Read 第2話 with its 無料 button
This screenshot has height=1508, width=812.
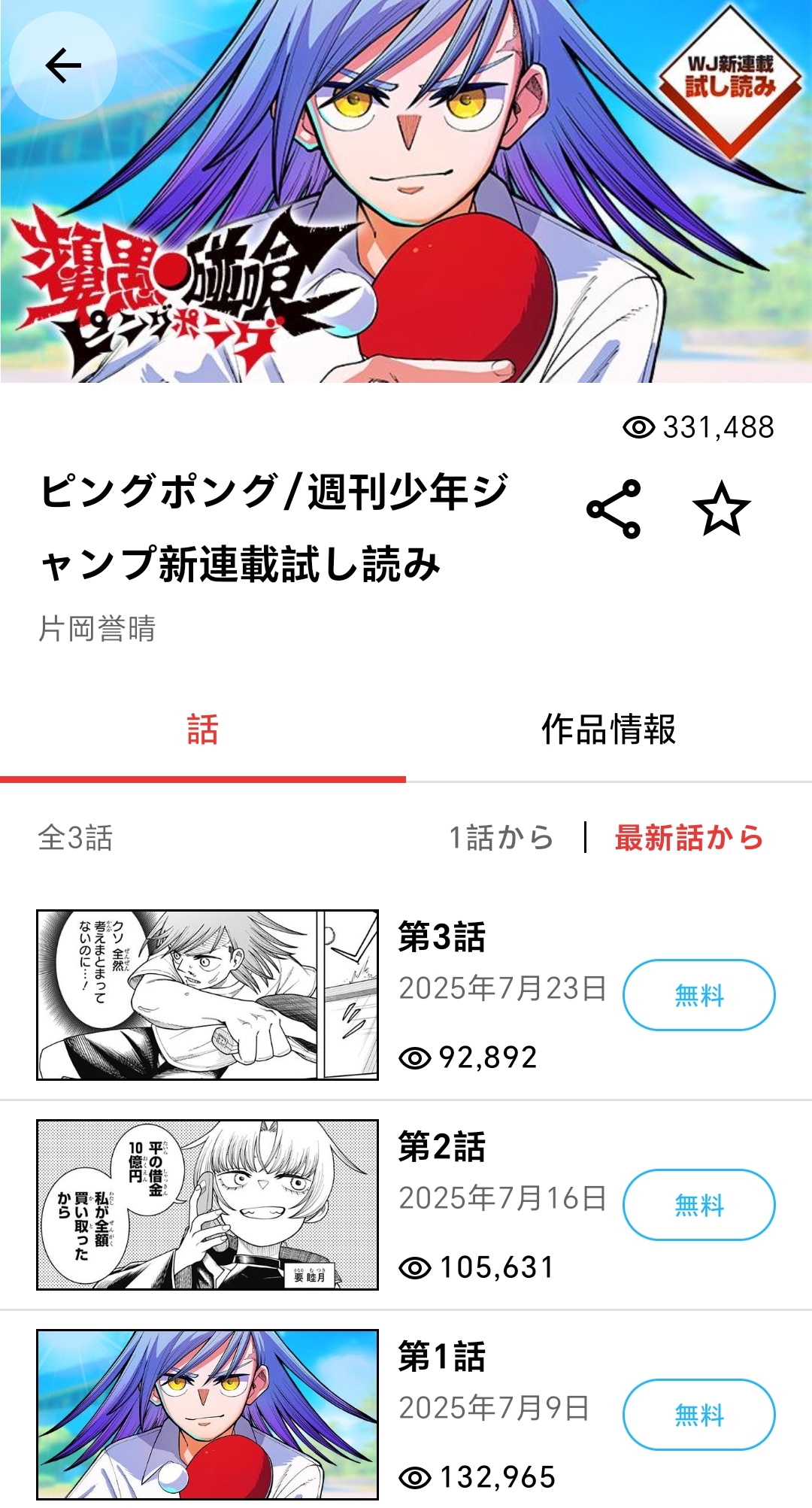pyautogui.click(x=698, y=1205)
